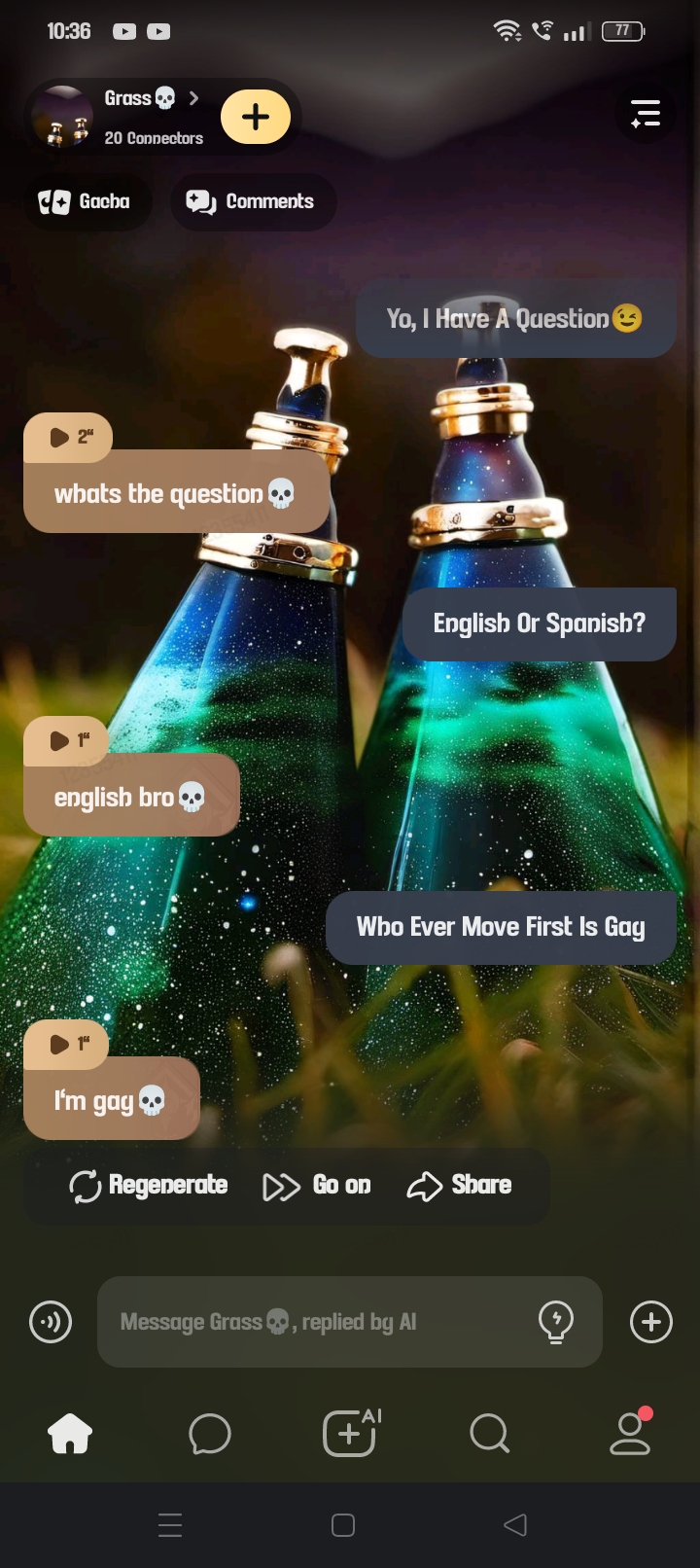Start voice call mode icon
This screenshot has width=700, height=1568.
tap(51, 1322)
